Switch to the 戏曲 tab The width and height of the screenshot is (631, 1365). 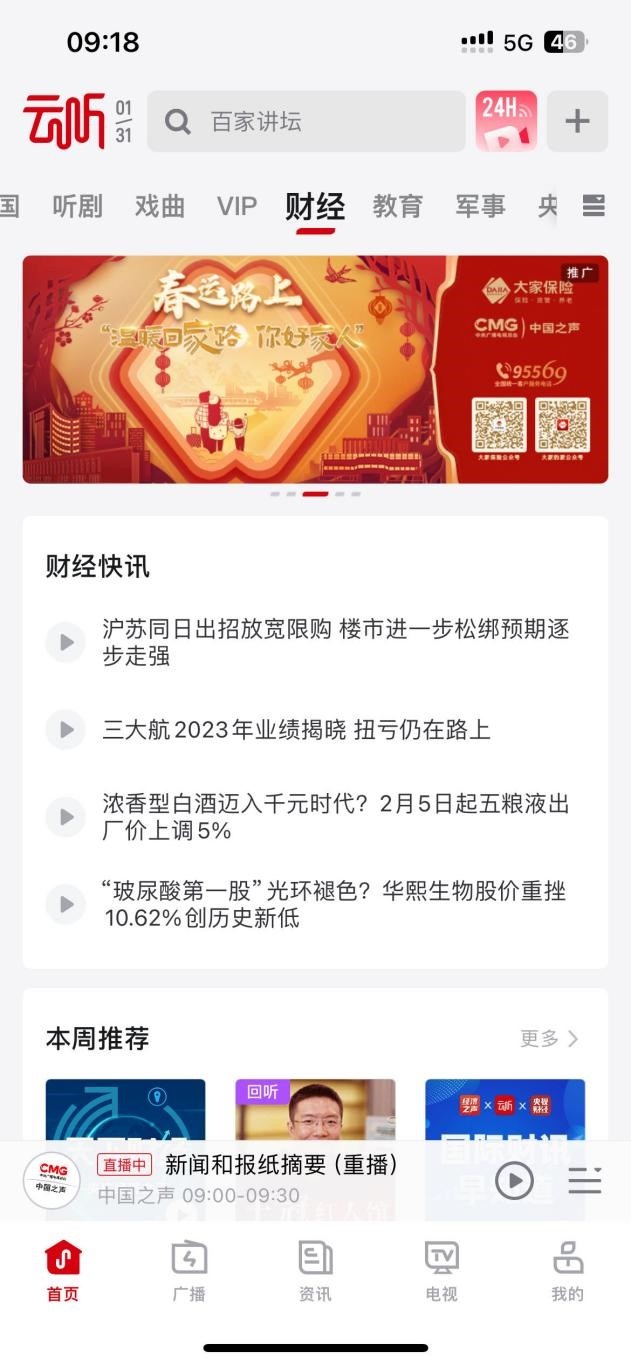(160, 207)
